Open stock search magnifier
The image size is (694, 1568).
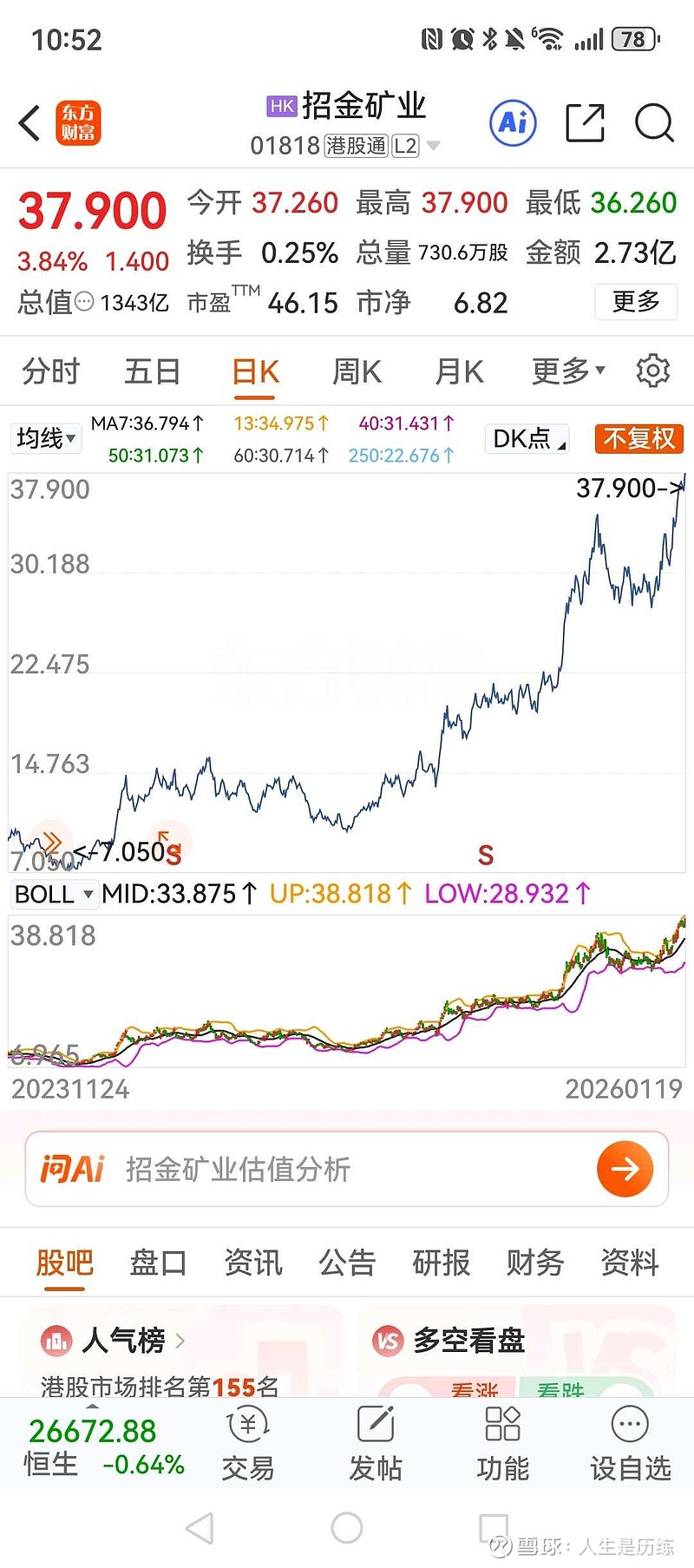(x=653, y=123)
